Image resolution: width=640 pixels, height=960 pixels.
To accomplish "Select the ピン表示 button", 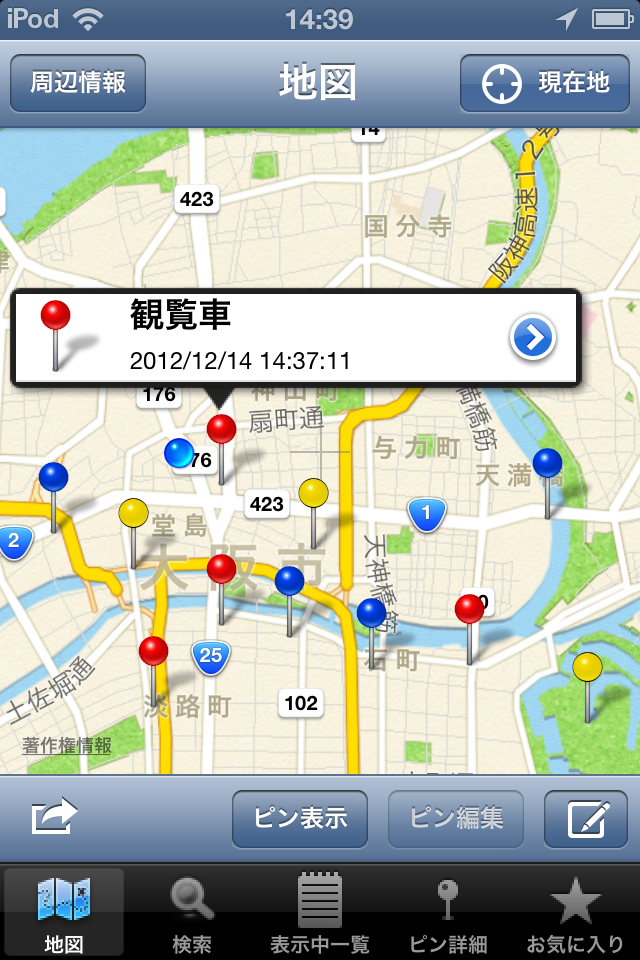I will pos(300,819).
